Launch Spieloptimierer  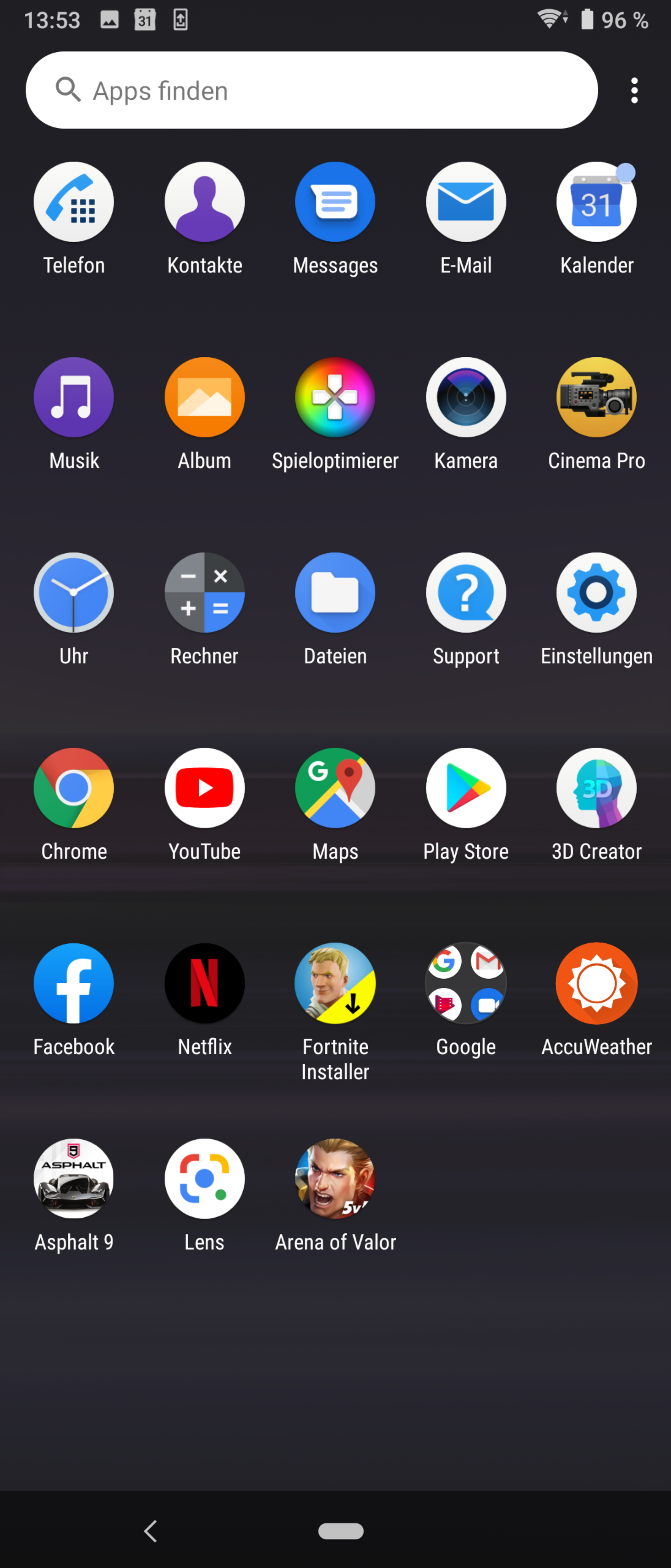[335, 397]
